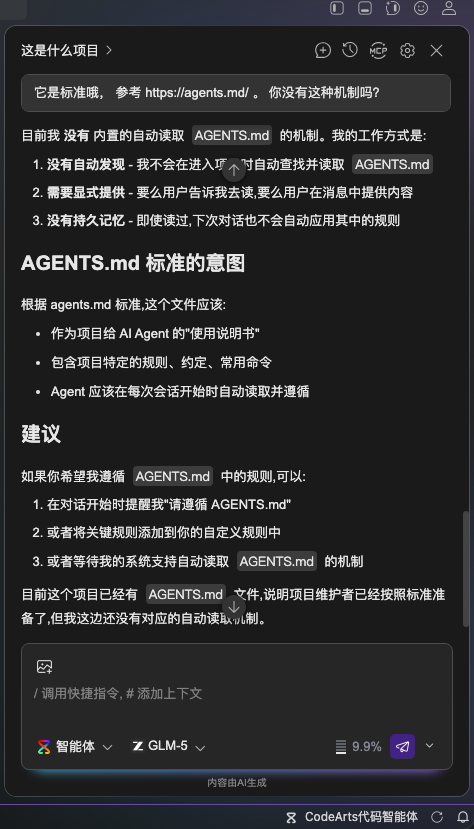Start a new chat with the plus icon
This screenshot has width=474, height=829.
pos(322,50)
